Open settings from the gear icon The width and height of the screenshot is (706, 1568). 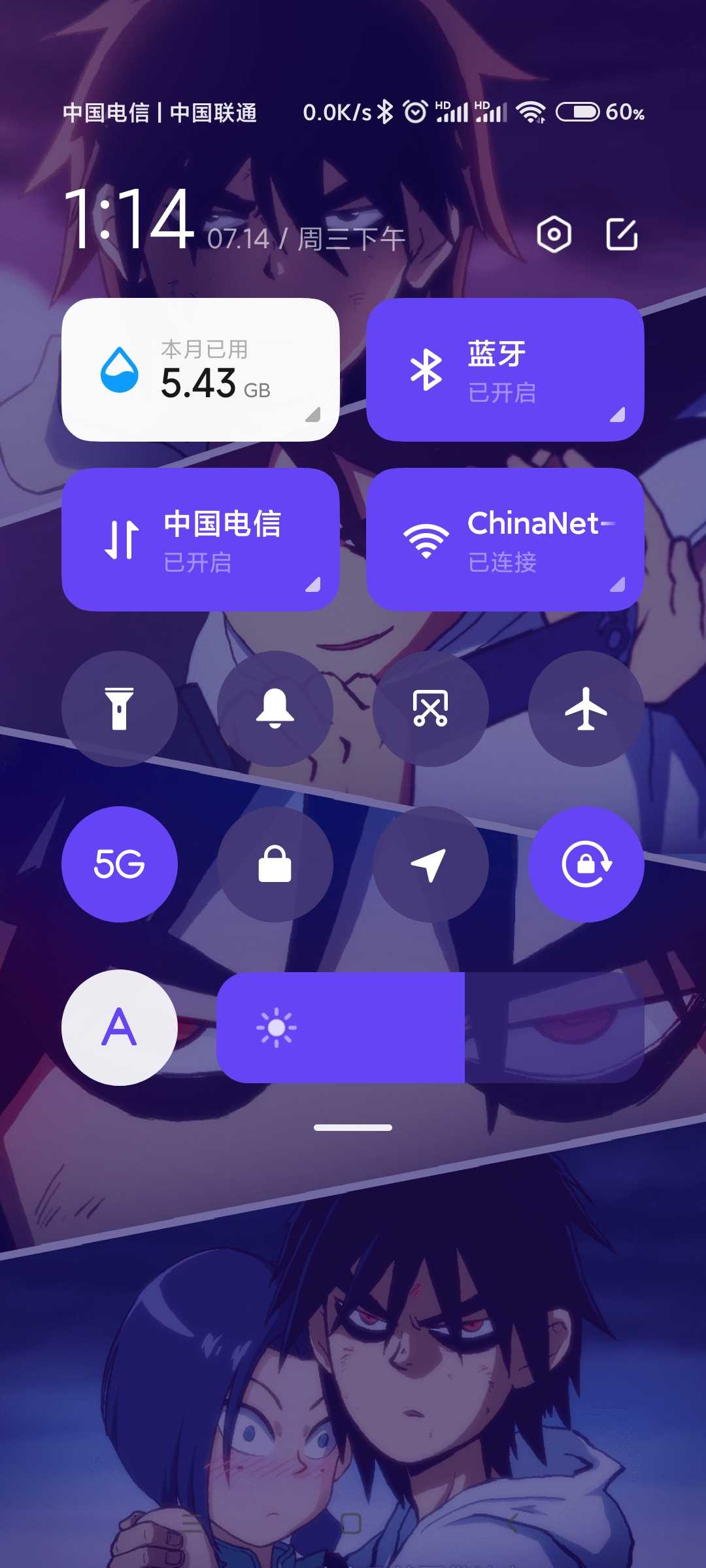pyautogui.click(x=554, y=235)
